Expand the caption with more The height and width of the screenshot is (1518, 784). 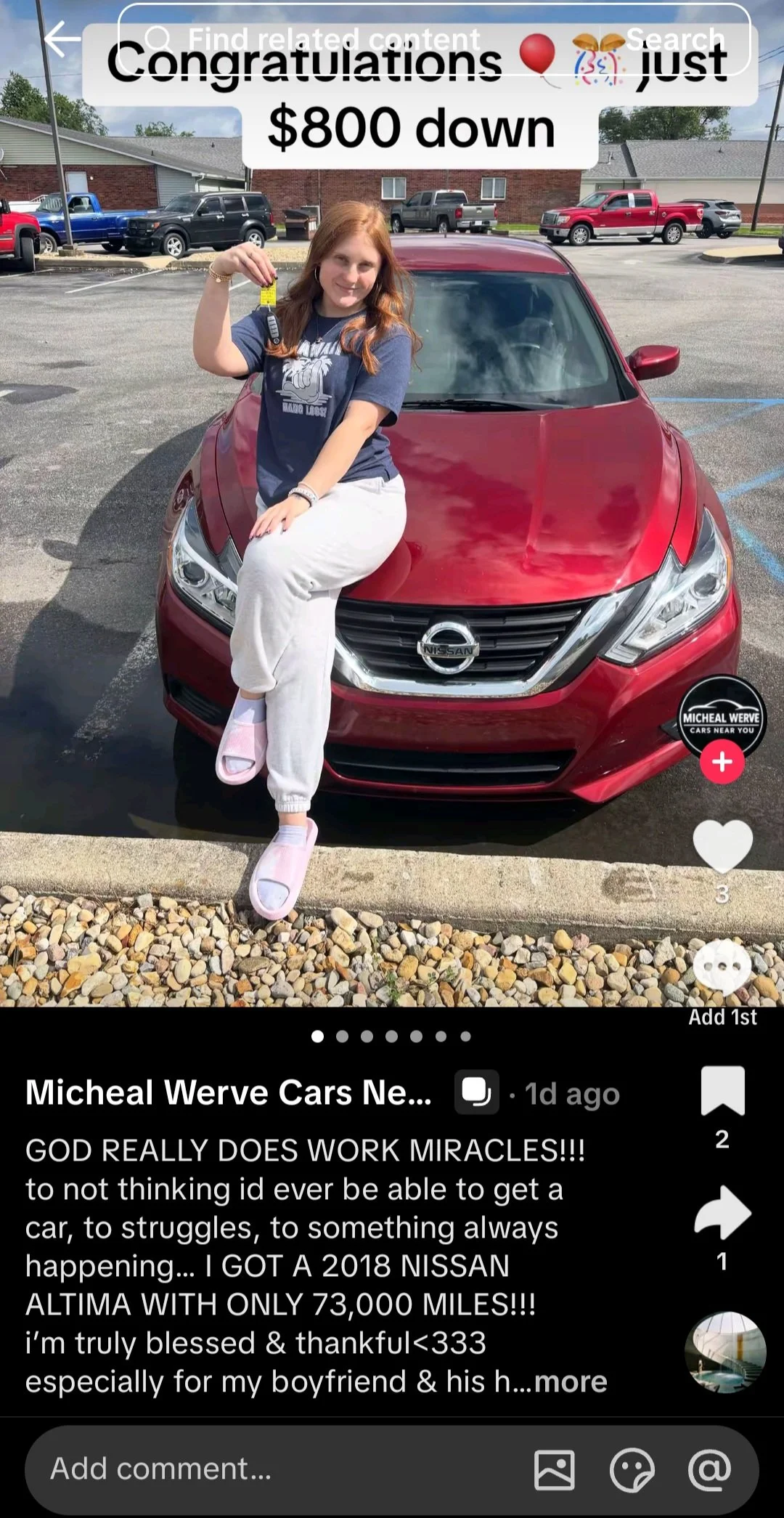[x=571, y=1381]
